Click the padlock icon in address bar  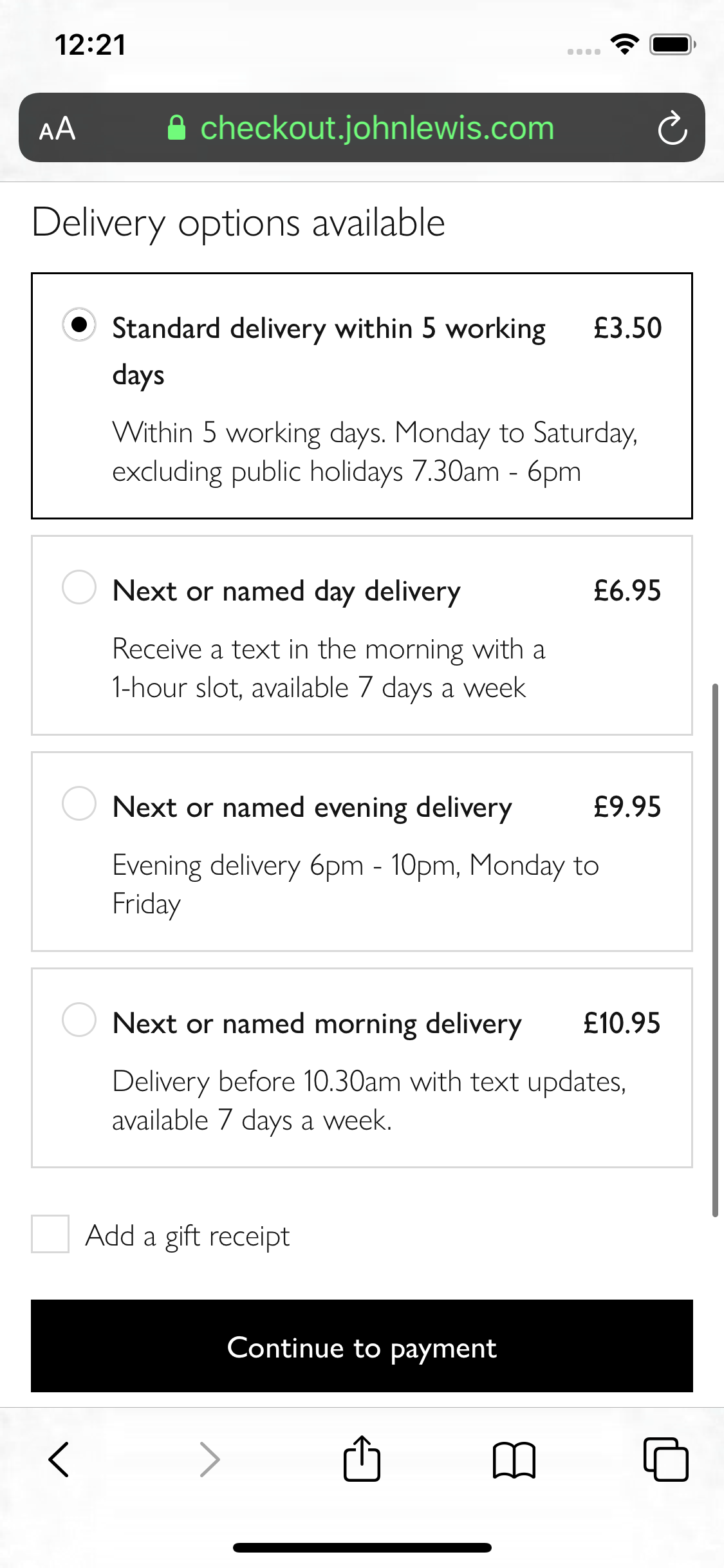(178, 127)
